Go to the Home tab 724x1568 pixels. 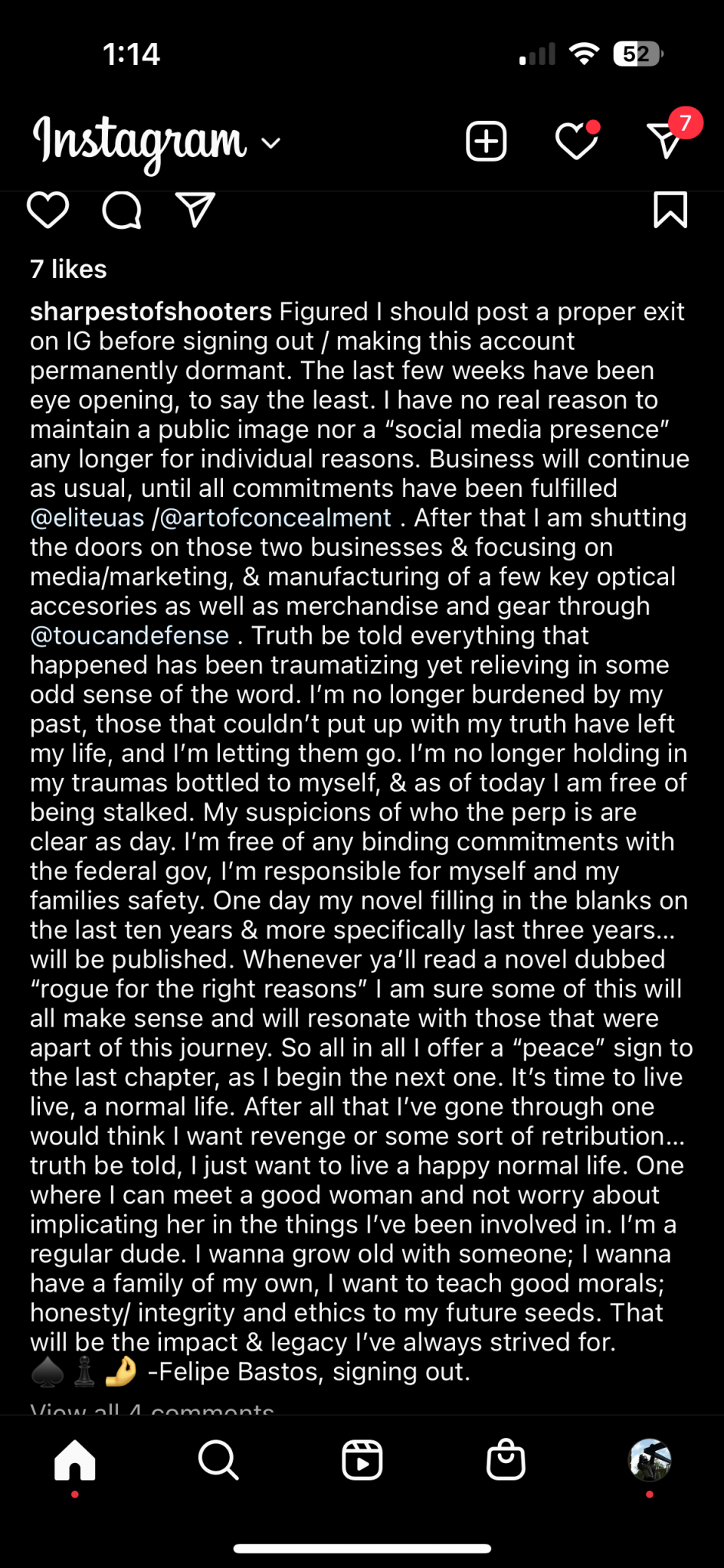pyautogui.click(x=75, y=1460)
